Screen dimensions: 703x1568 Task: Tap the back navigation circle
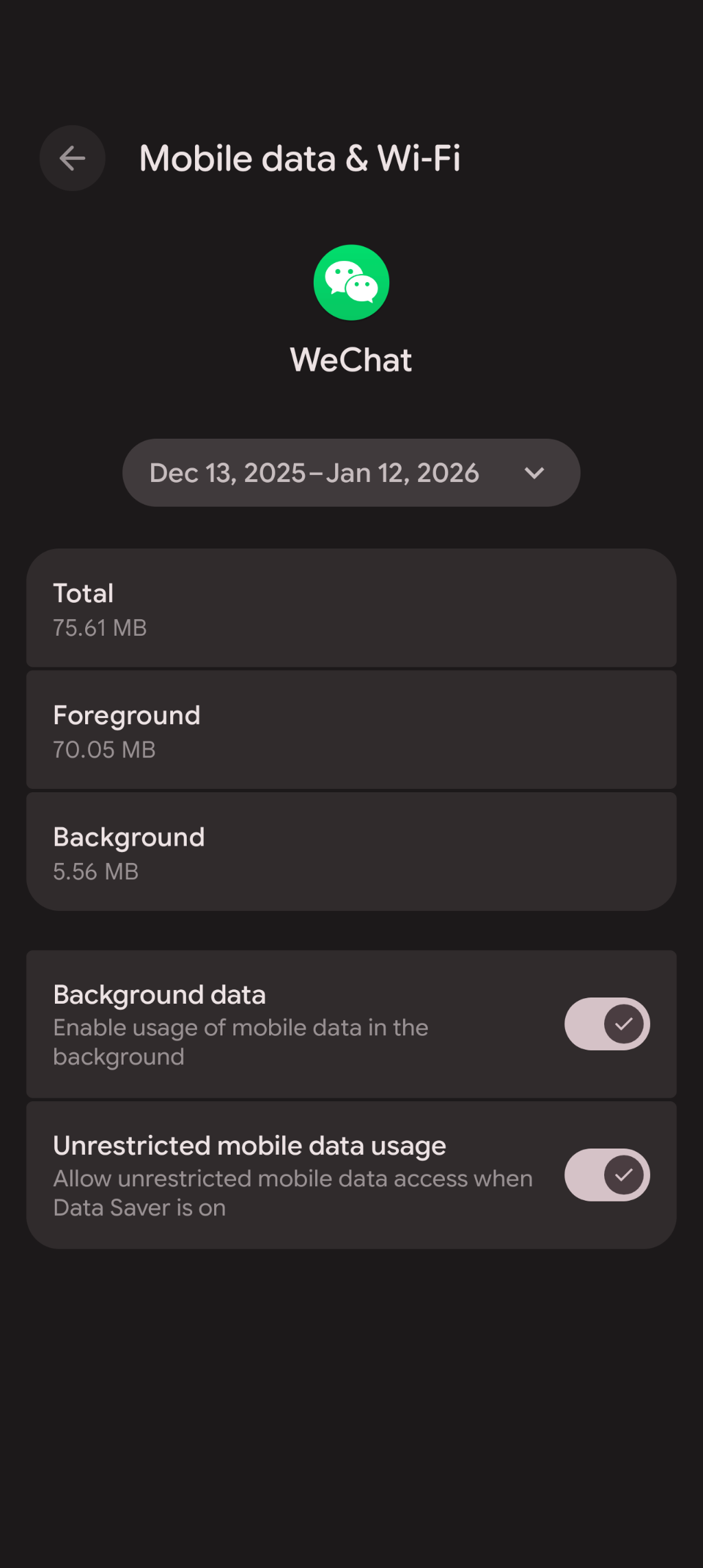tap(72, 158)
